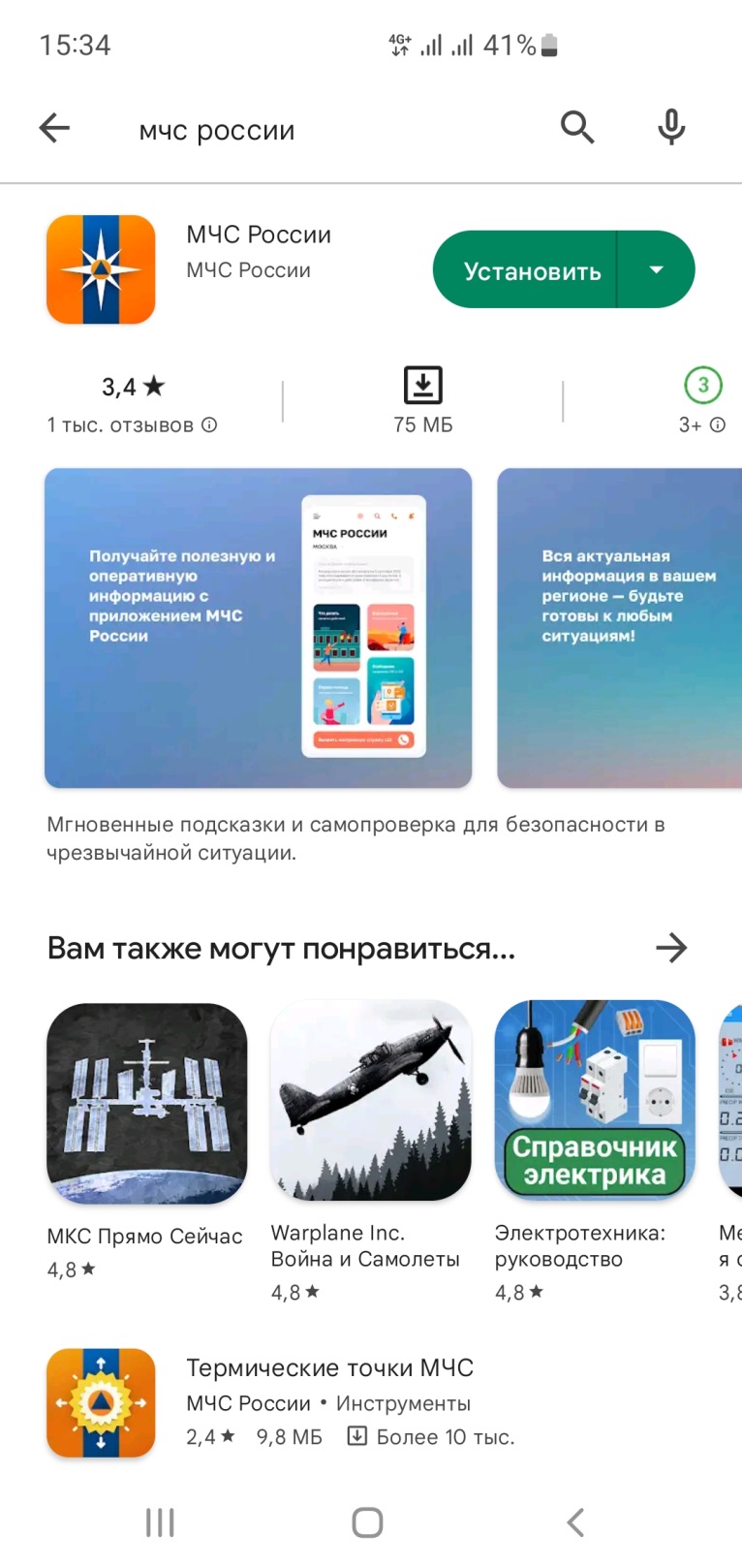
Task: Open Термические точки МЧС result
Action: (x=329, y=1401)
